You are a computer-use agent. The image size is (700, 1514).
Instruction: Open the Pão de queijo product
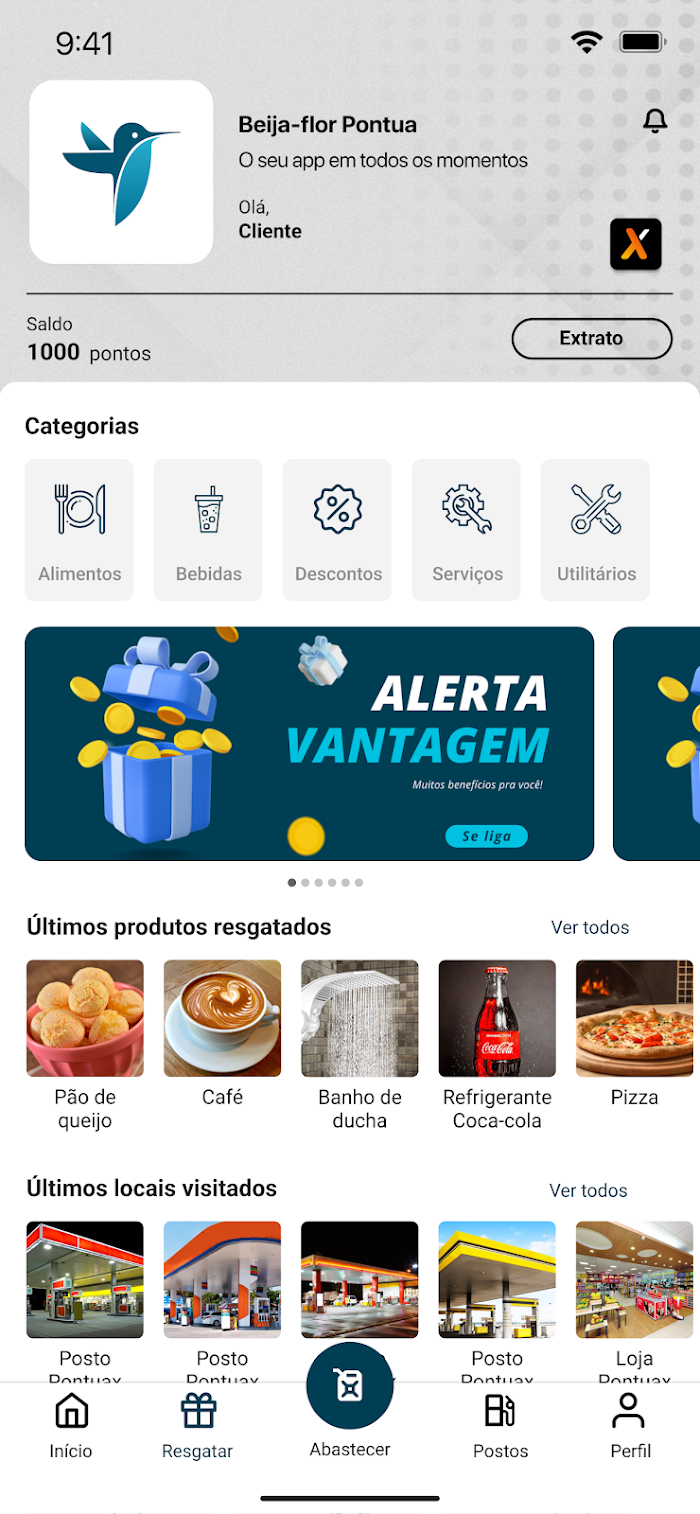pyautogui.click(x=85, y=1045)
